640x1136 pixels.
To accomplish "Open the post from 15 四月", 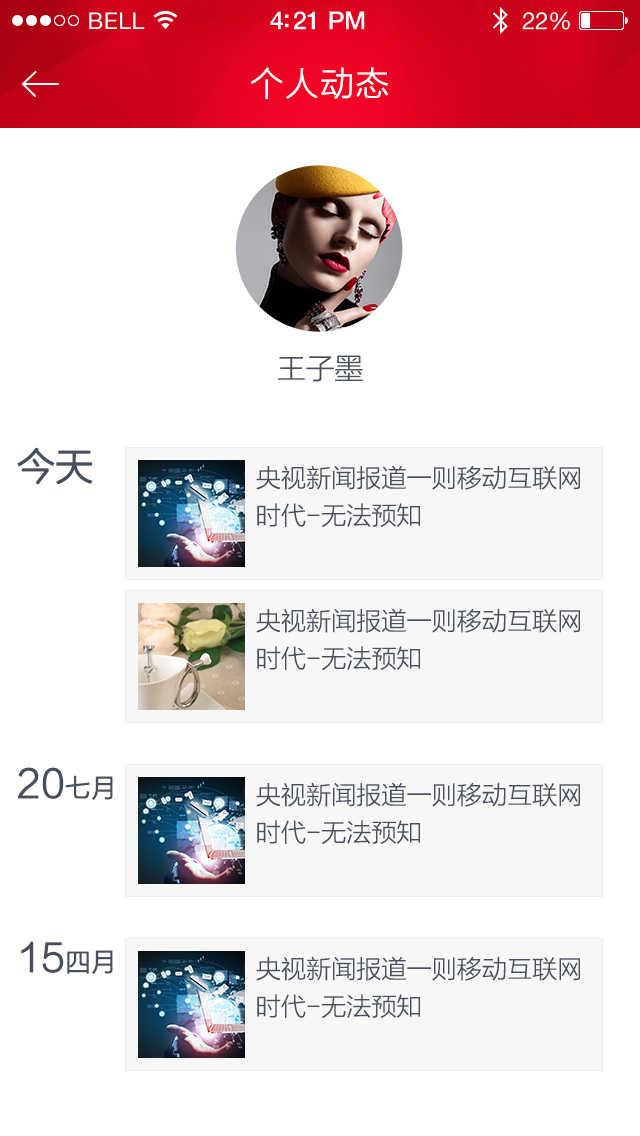I will pyautogui.click(x=364, y=1004).
